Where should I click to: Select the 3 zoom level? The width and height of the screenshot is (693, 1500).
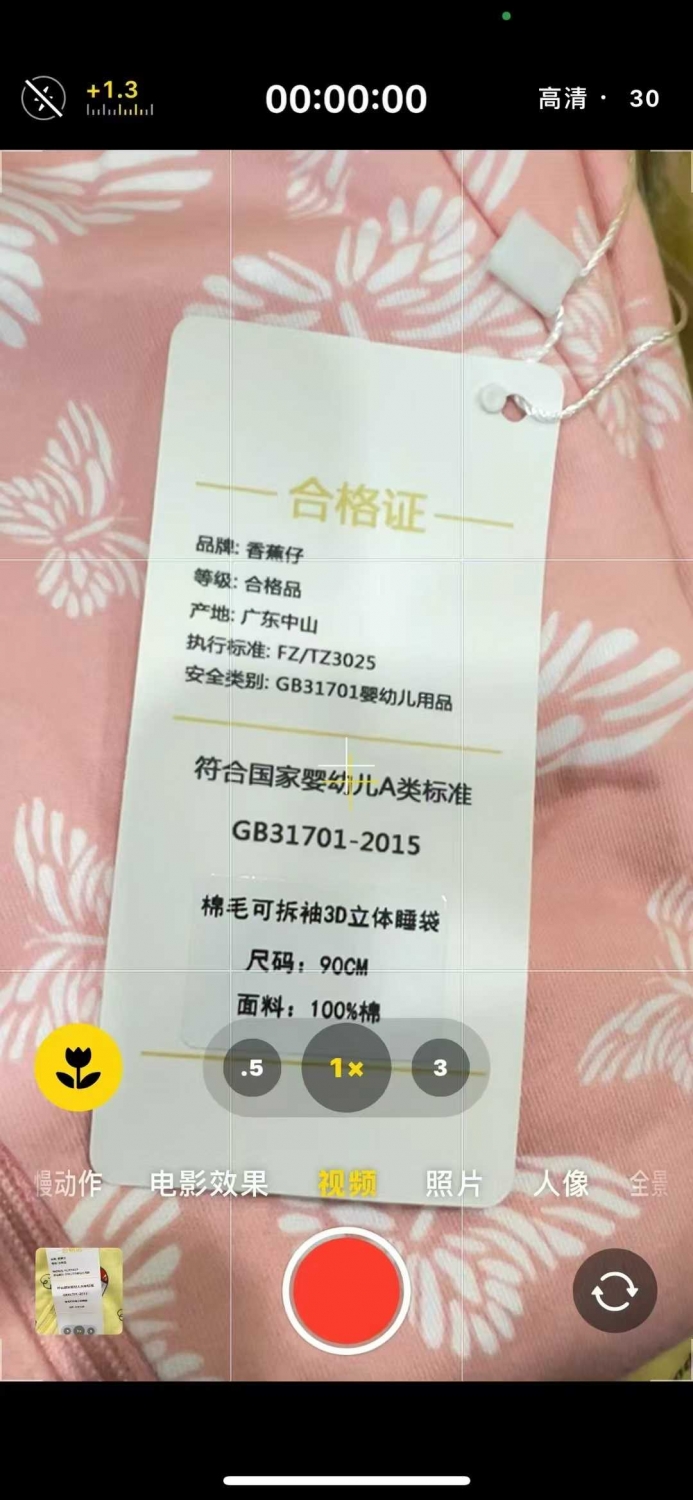440,1068
